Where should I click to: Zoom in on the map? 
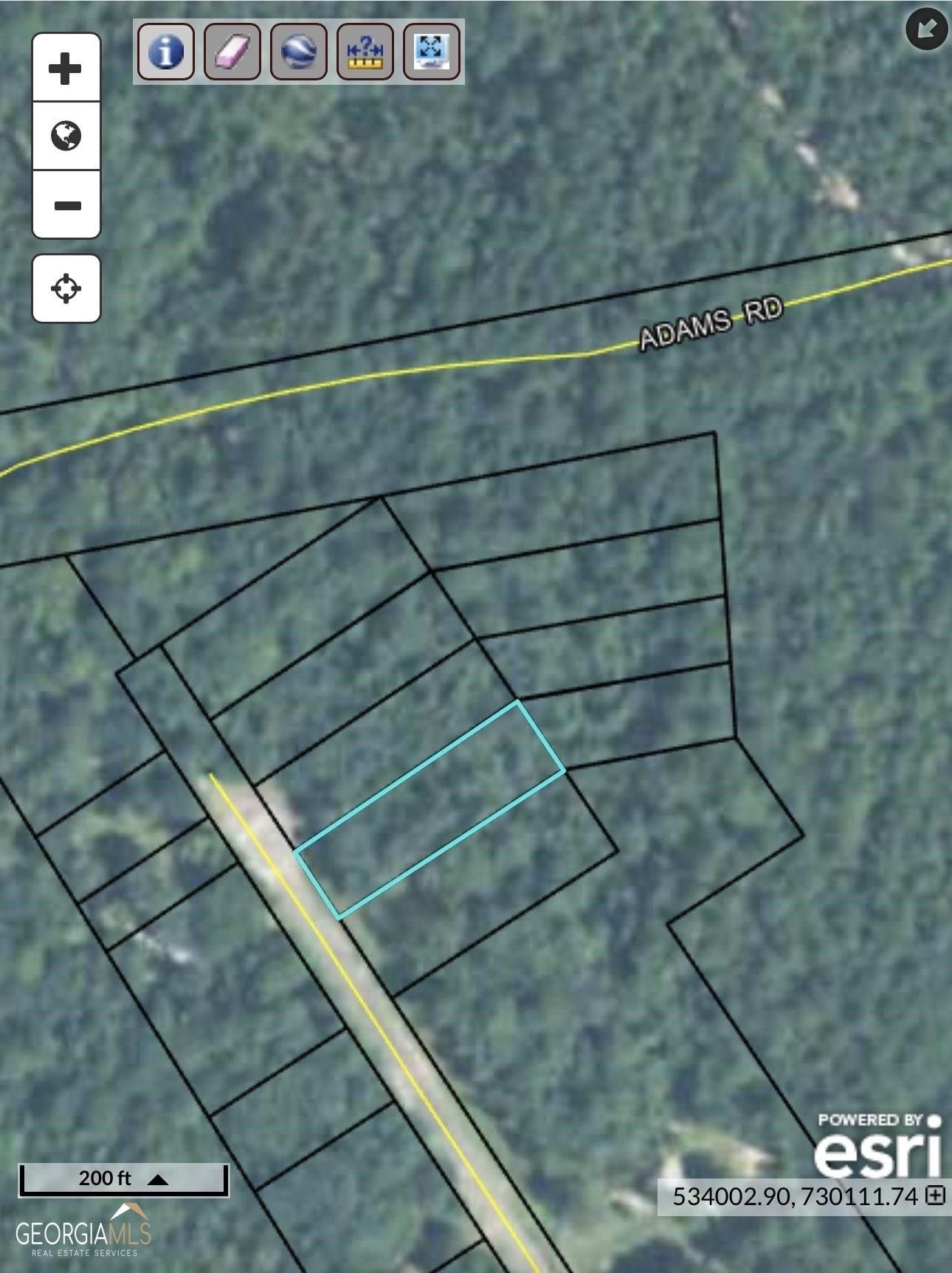66,69
